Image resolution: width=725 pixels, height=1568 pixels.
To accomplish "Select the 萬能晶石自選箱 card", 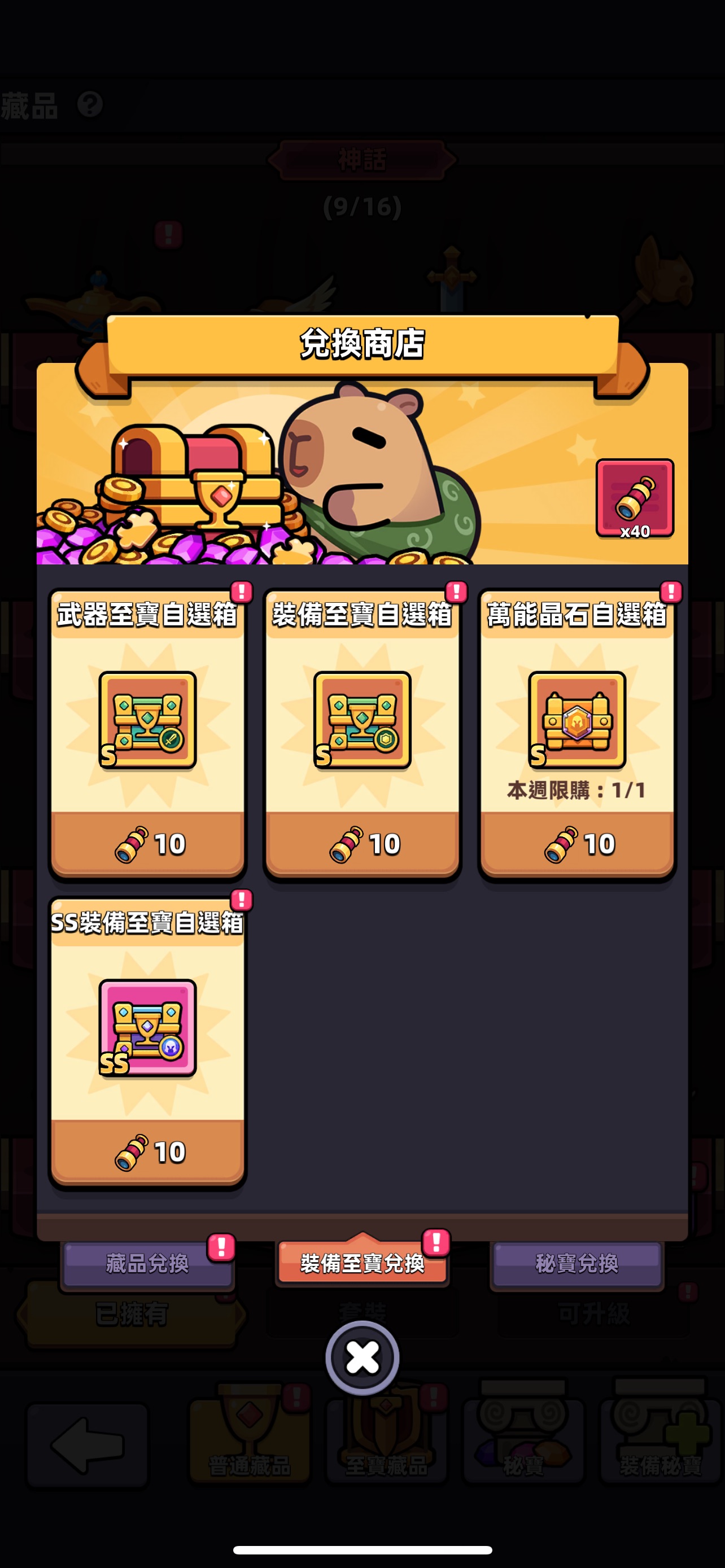I will pos(576,733).
